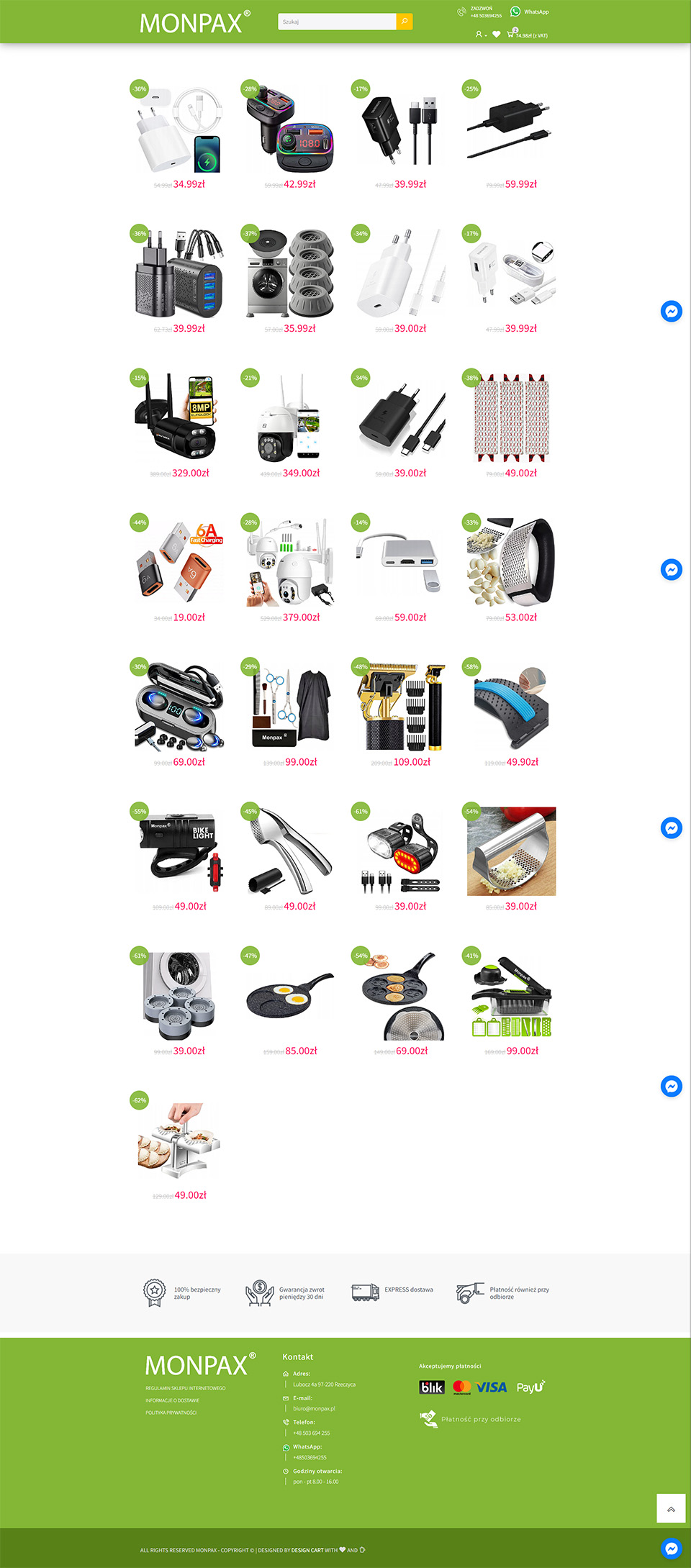Open Informacje o dostawie footer link
Image resolution: width=691 pixels, height=1568 pixels.
click(x=173, y=1400)
